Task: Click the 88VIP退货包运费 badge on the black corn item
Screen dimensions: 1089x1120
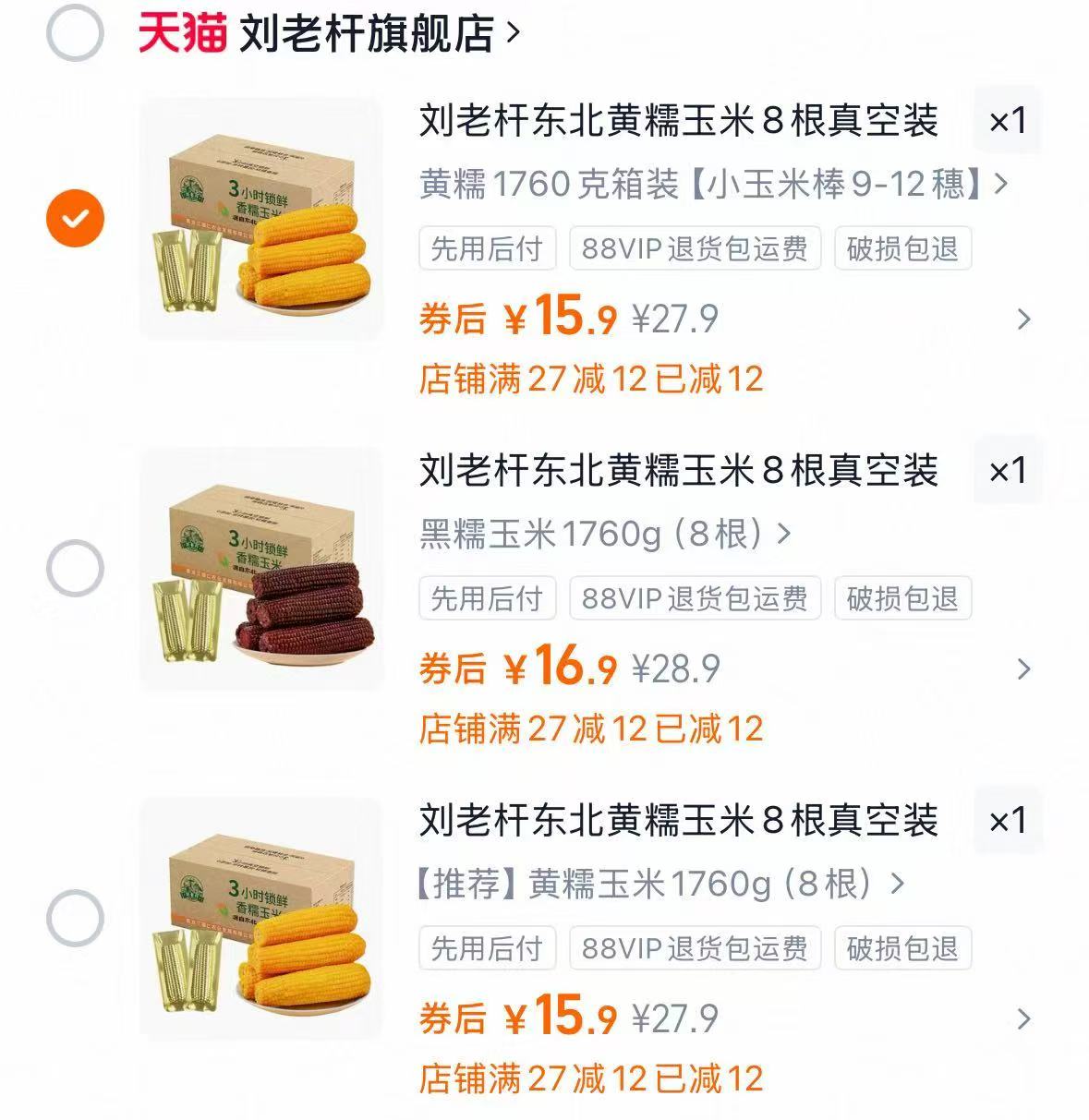Action: point(695,598)
